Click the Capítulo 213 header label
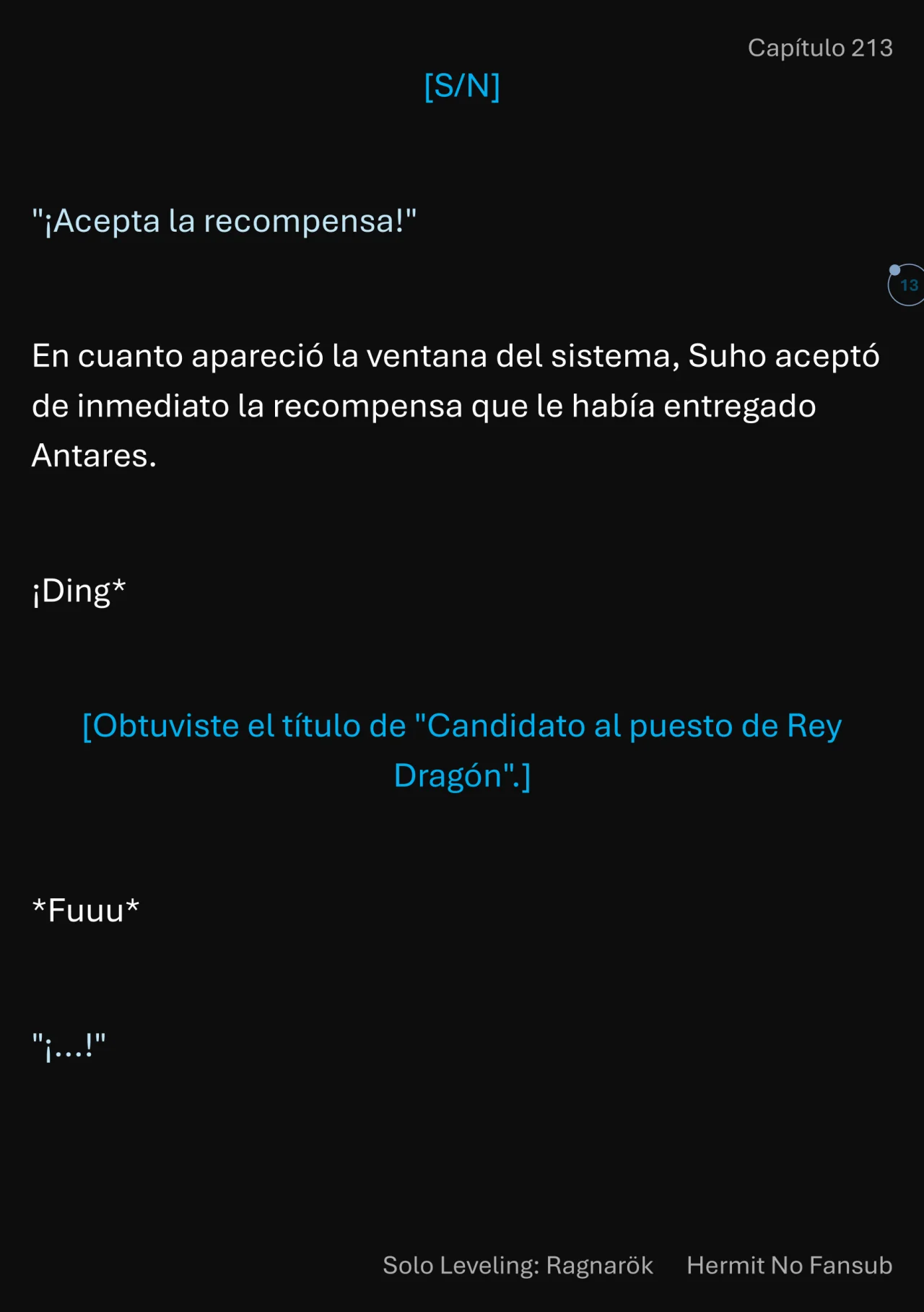 click(x=821, y=48)
